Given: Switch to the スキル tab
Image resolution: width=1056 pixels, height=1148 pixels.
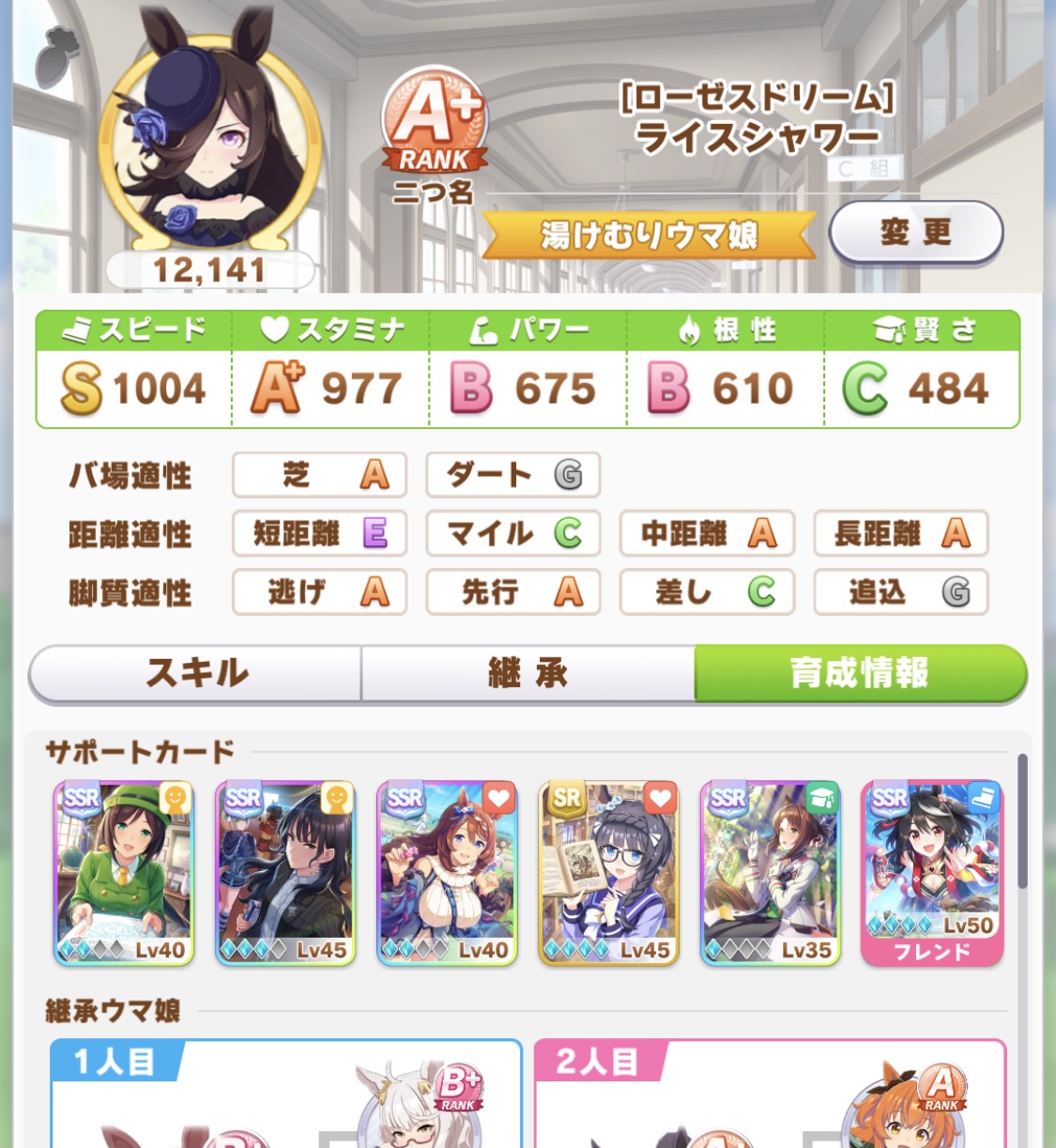Looking at the screenshot, I should 196,673.
